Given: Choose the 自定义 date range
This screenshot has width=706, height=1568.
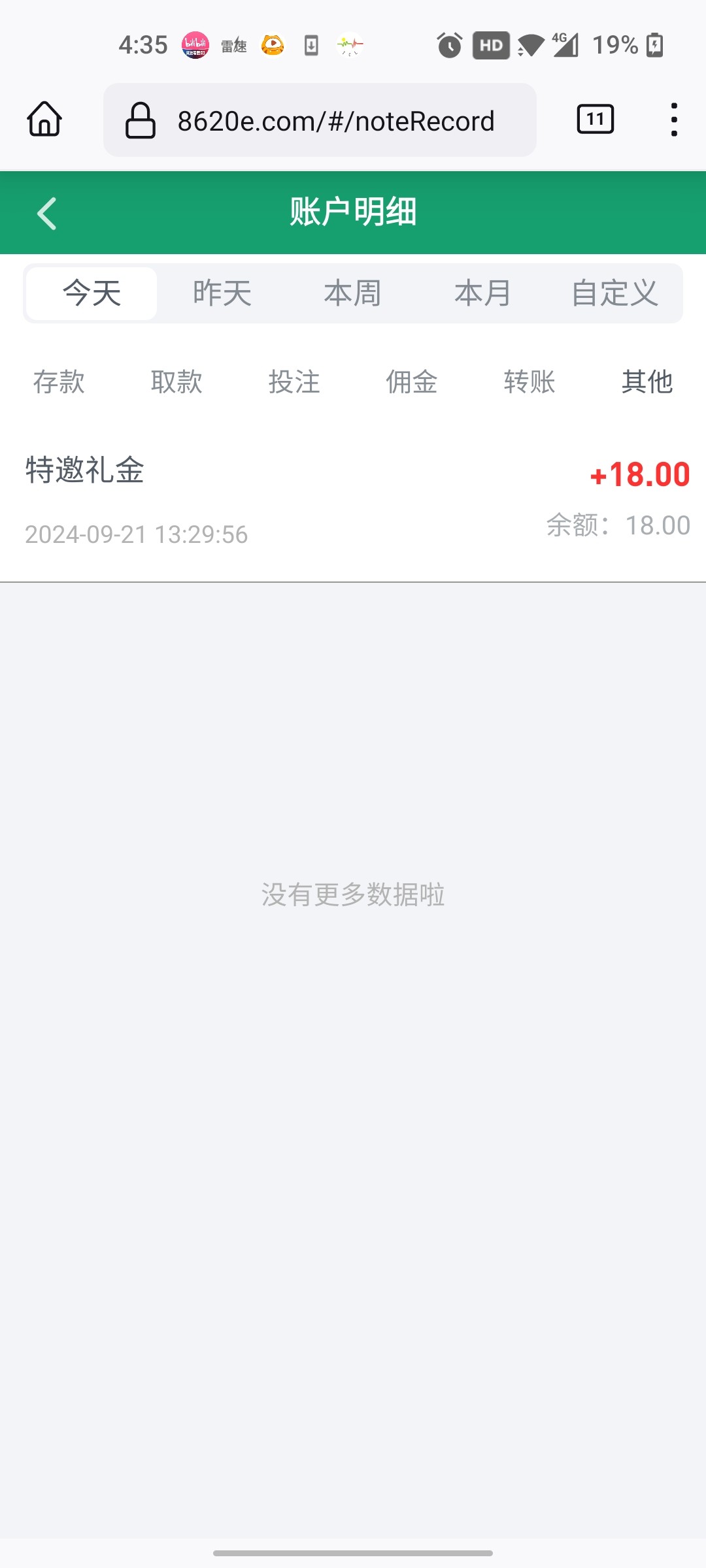Looking at the screenshot, I should coord(614,293).
